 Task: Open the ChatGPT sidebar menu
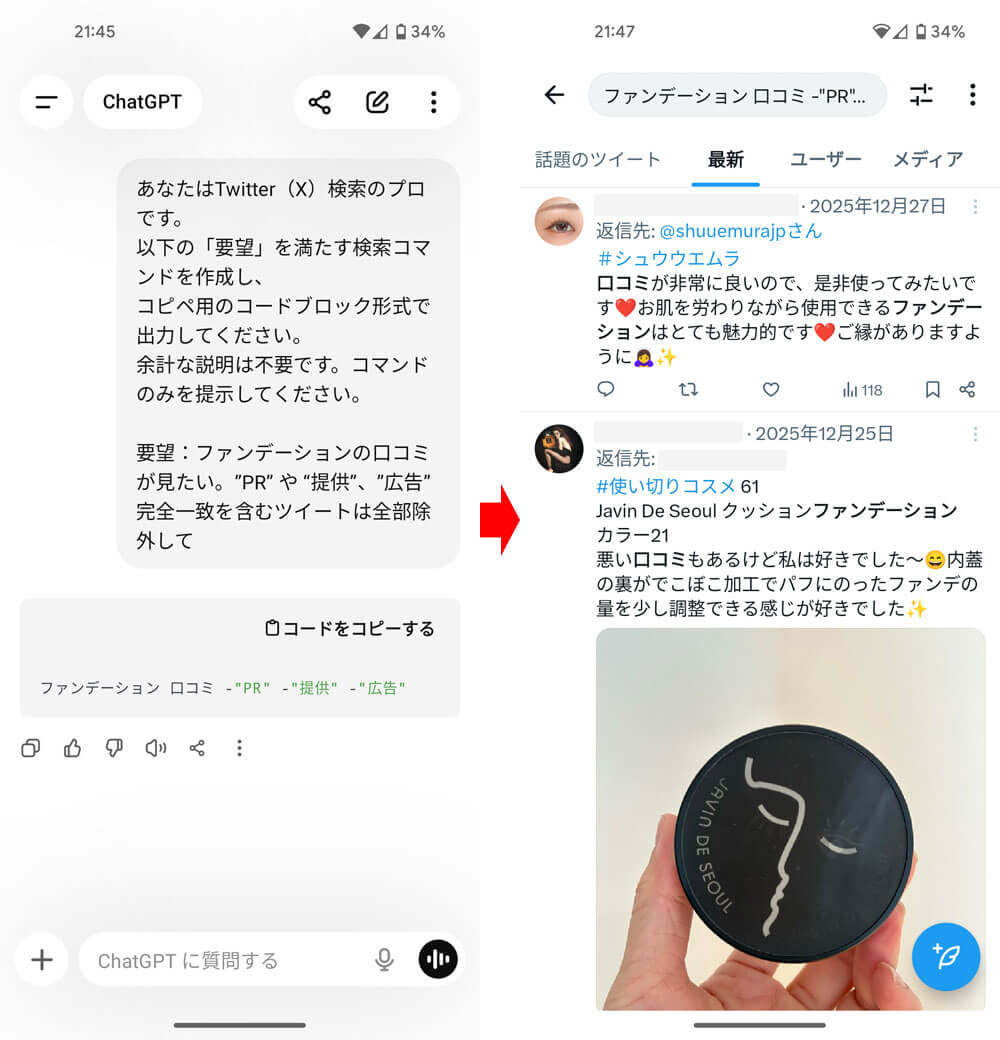46,102
